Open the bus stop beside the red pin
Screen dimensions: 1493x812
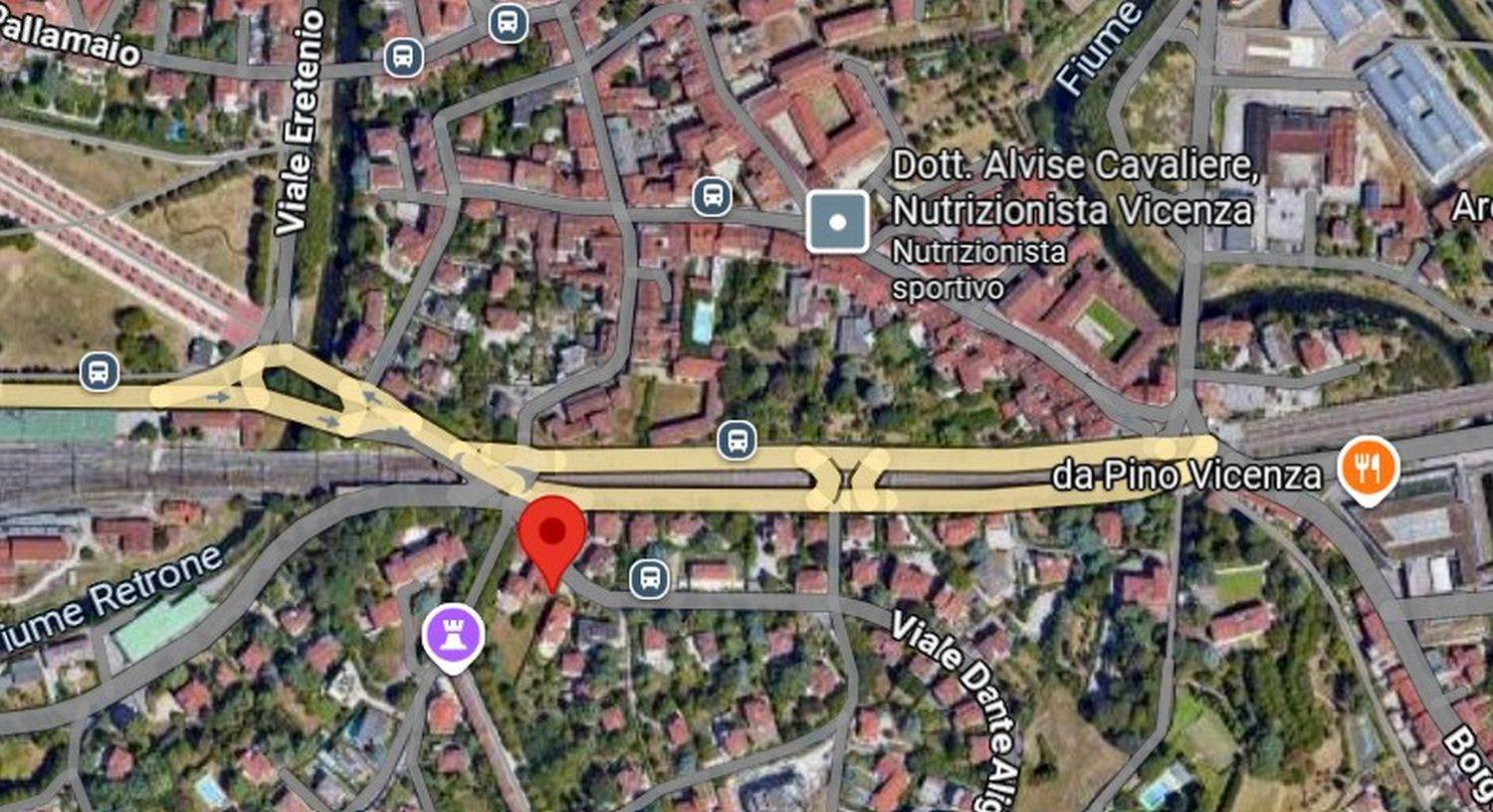tap(649, 577)
